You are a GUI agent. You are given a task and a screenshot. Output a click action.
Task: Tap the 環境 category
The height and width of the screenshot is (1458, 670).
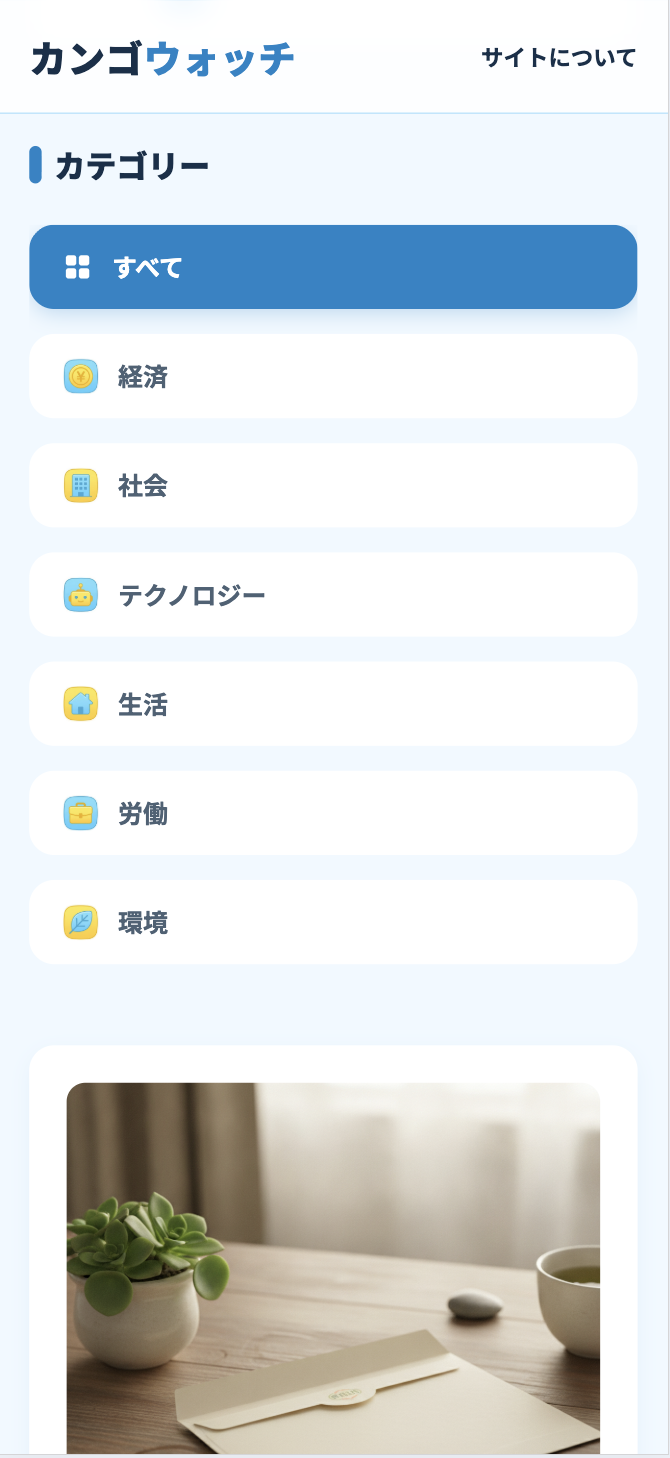333,922
